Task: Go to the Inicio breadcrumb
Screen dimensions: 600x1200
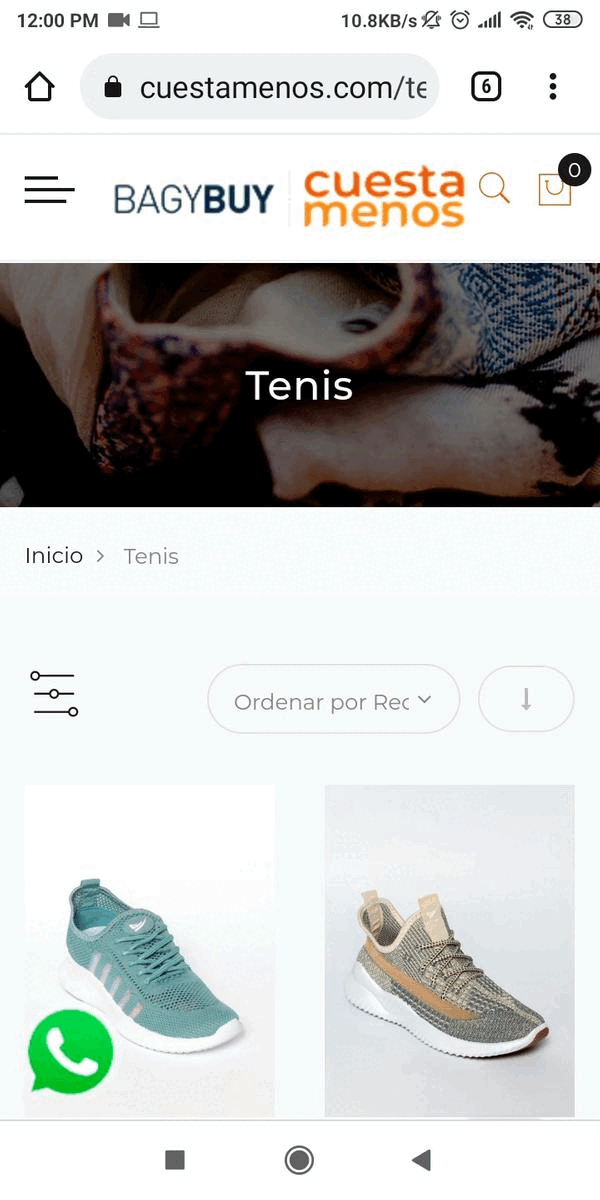Action: point(54,556)
